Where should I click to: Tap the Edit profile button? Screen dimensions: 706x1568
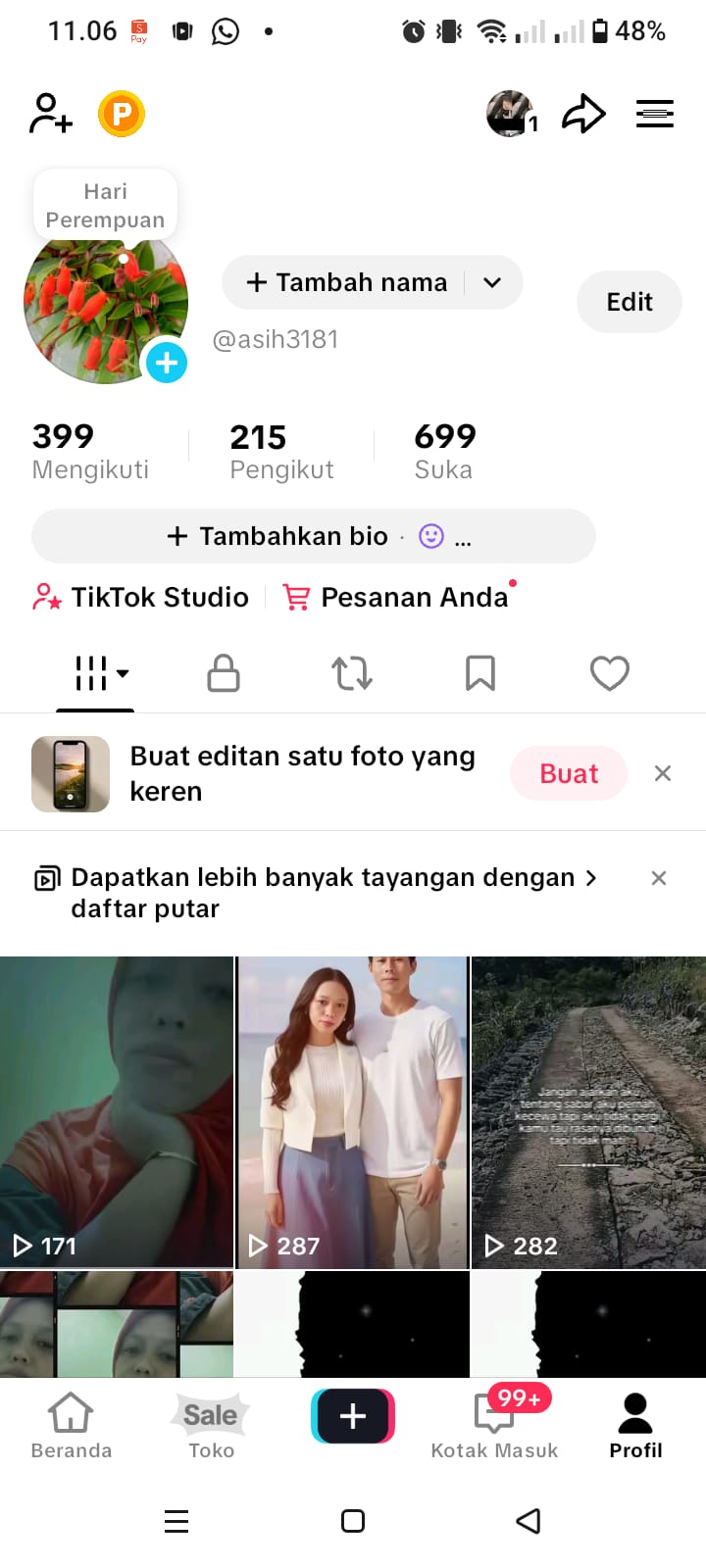[629, 302]
